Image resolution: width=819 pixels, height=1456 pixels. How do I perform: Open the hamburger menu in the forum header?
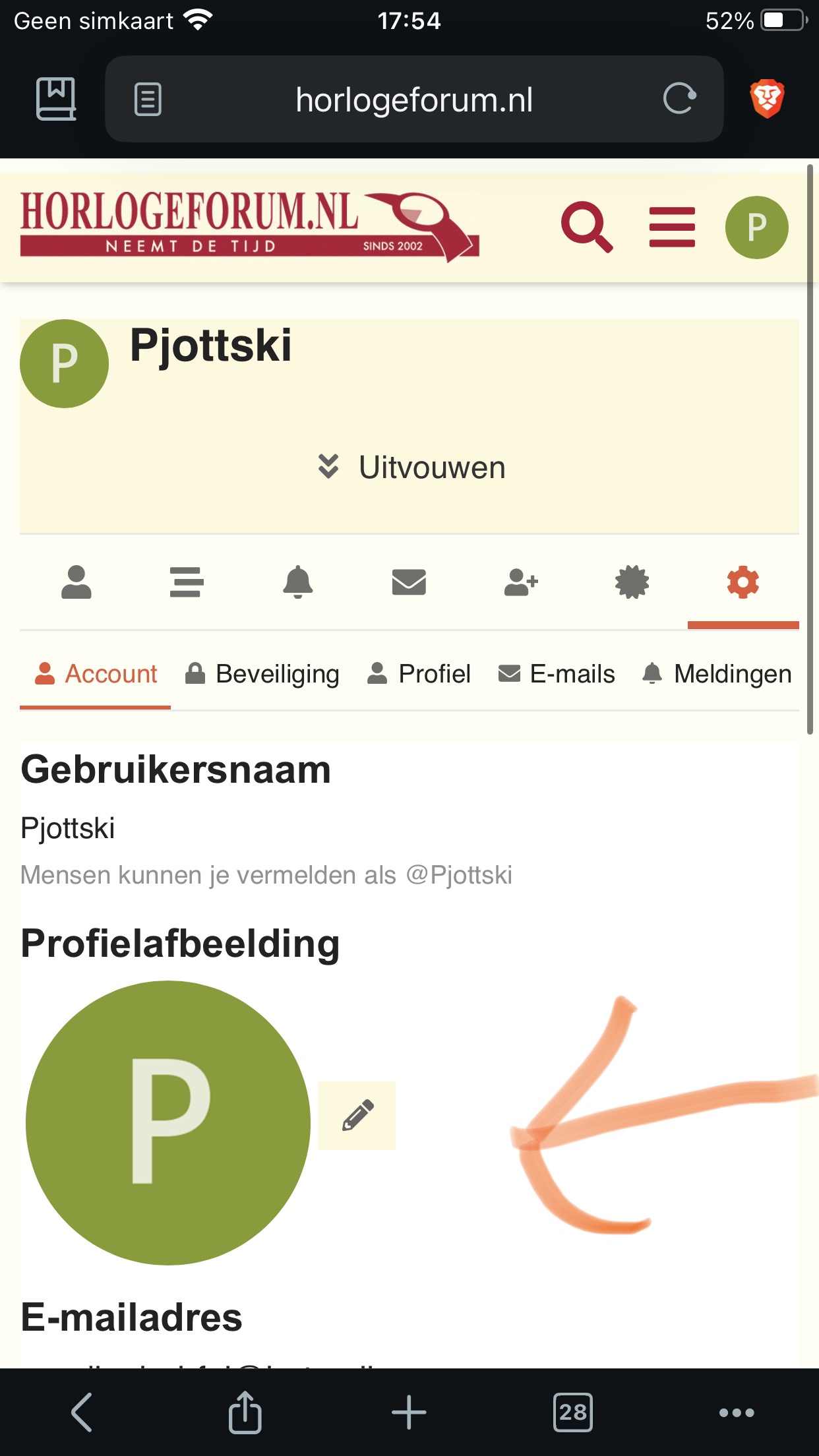pos(672,227)
